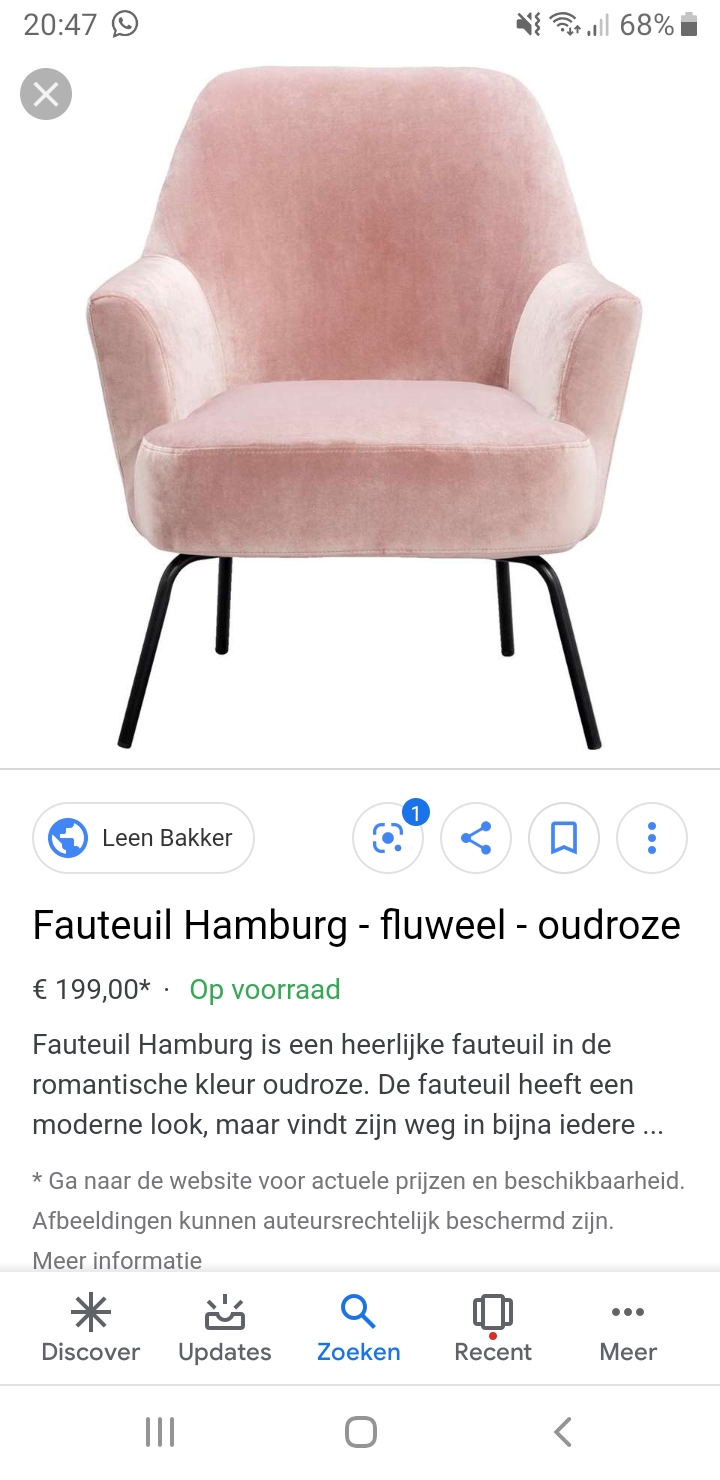Image resolution: width=720 pixels, height=1480 pixels.
Task: Go back with the system back button
Action: pos(563,1432)
